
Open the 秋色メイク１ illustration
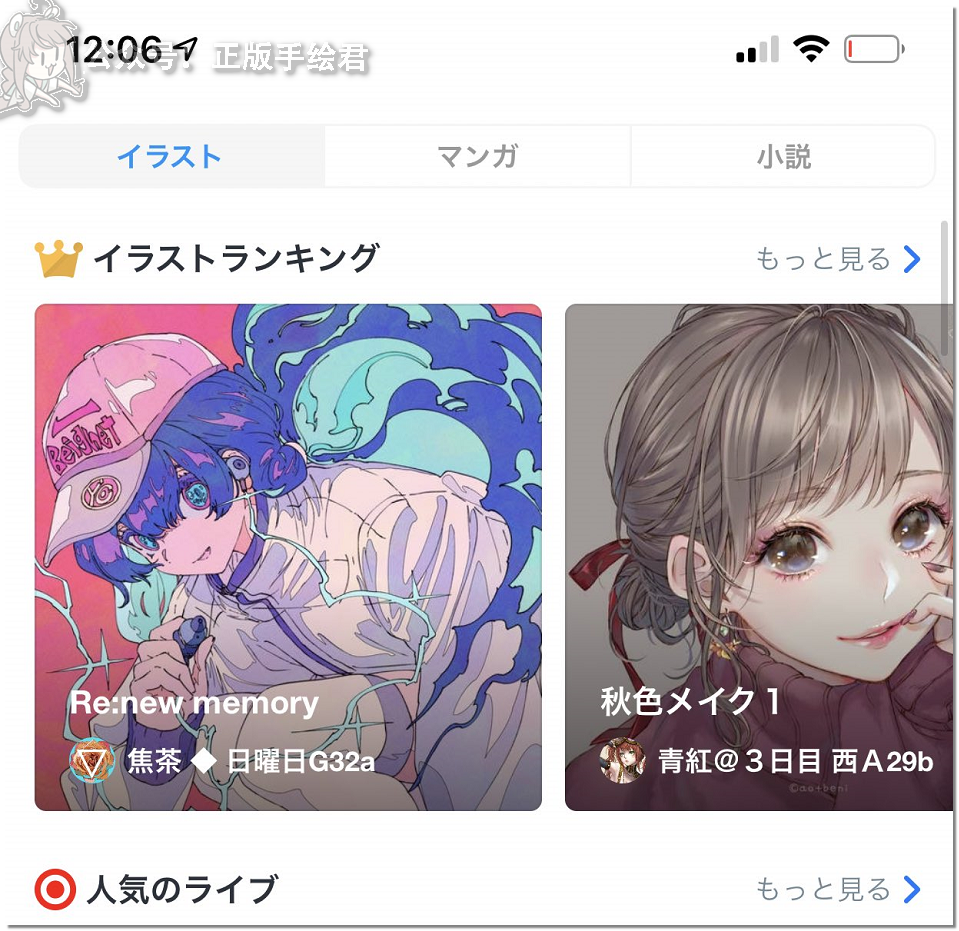coord(758,556)
